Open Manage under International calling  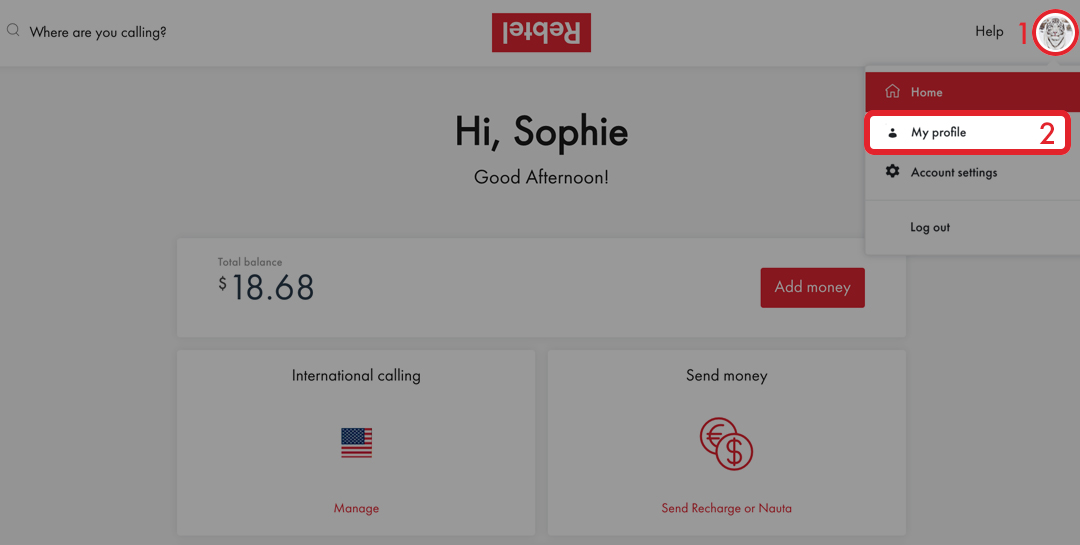[x=356, y=508]
